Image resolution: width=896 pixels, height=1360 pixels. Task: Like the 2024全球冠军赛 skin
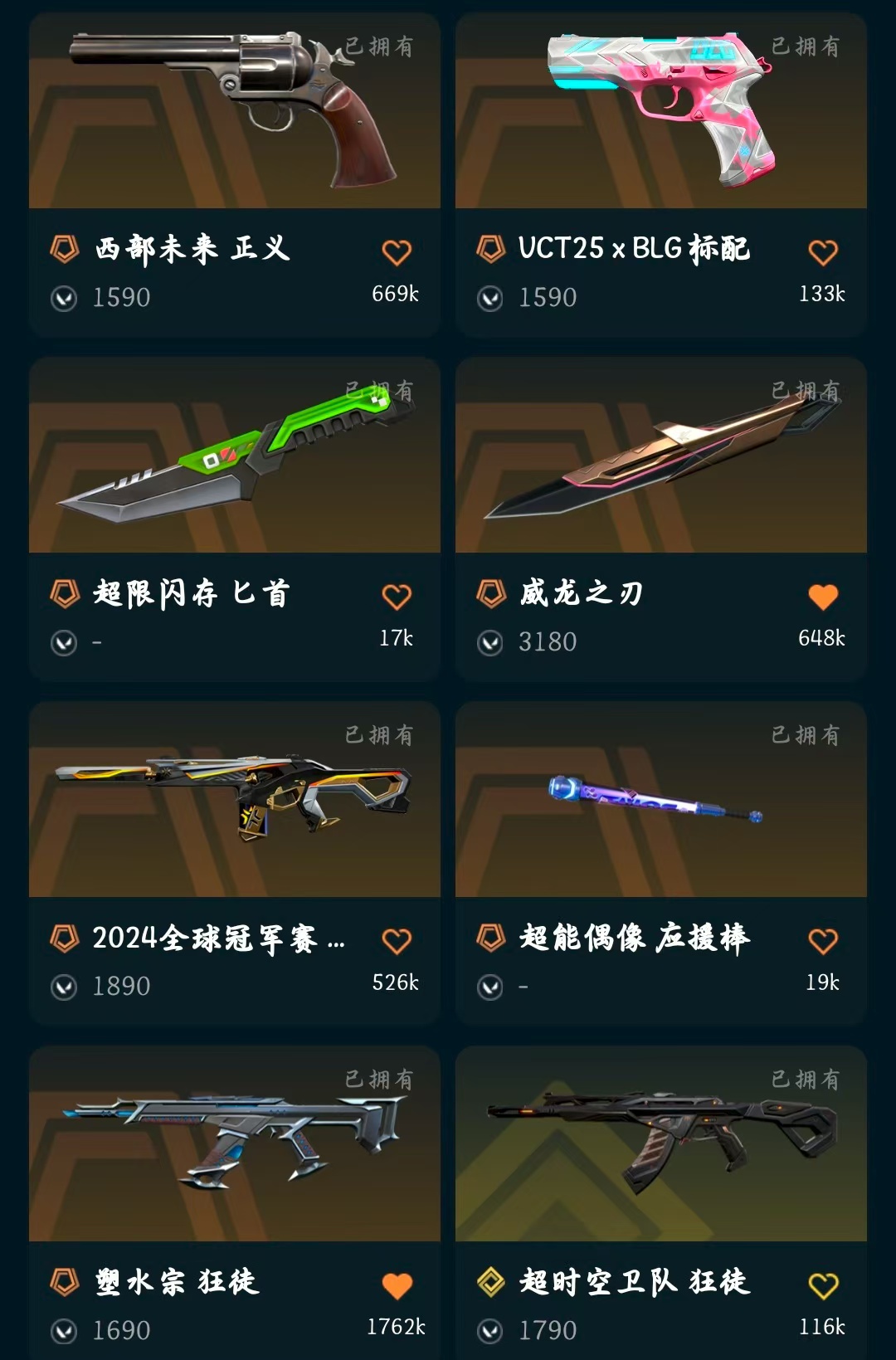(397, 941)
